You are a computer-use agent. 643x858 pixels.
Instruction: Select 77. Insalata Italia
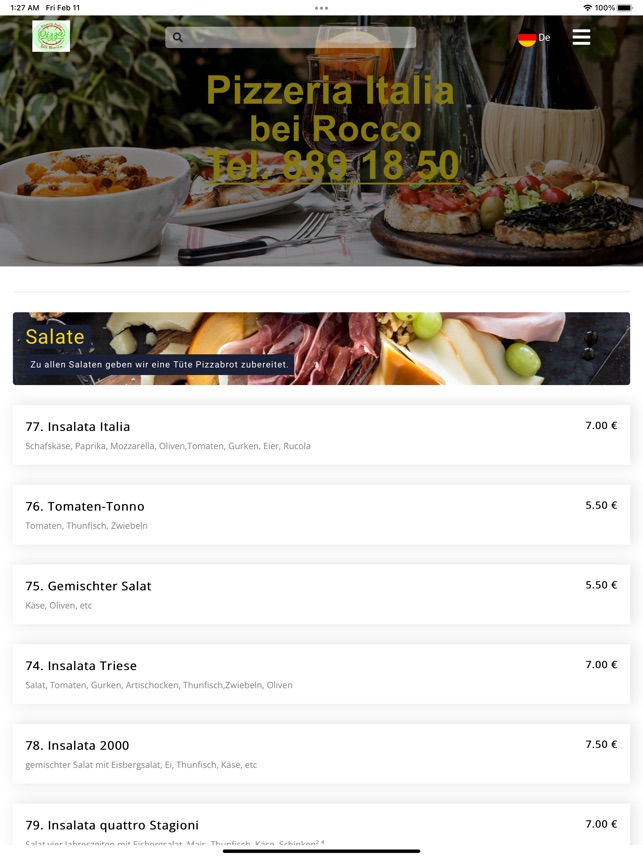click(321, 435)
